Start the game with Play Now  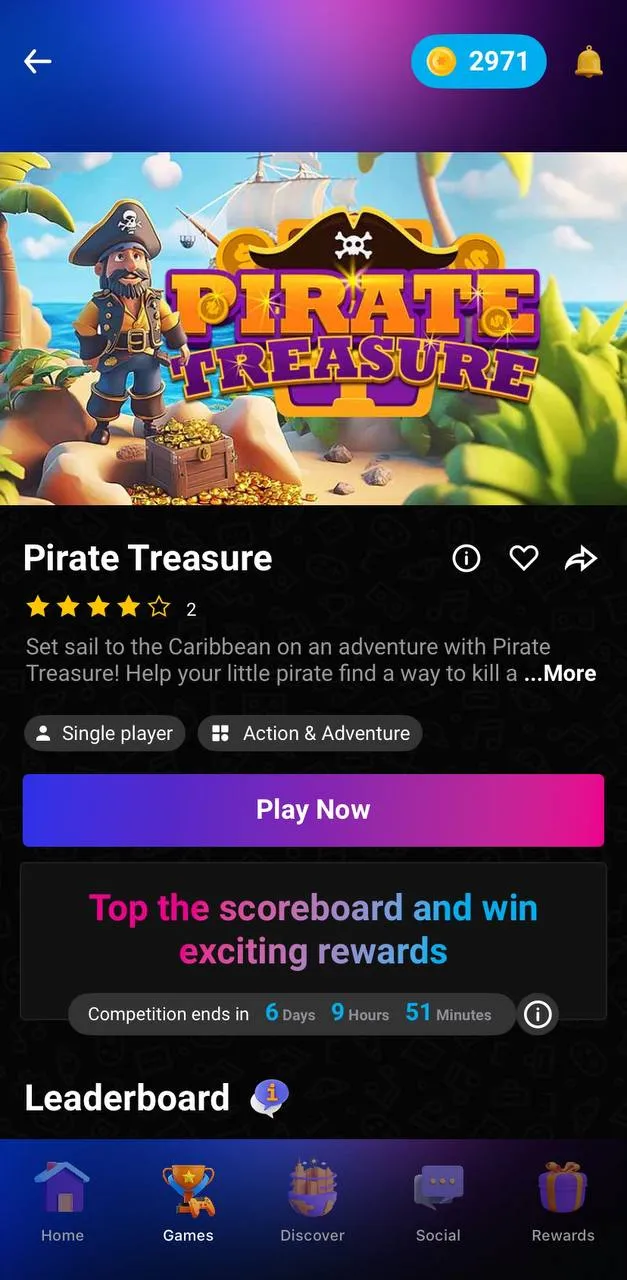313,810
